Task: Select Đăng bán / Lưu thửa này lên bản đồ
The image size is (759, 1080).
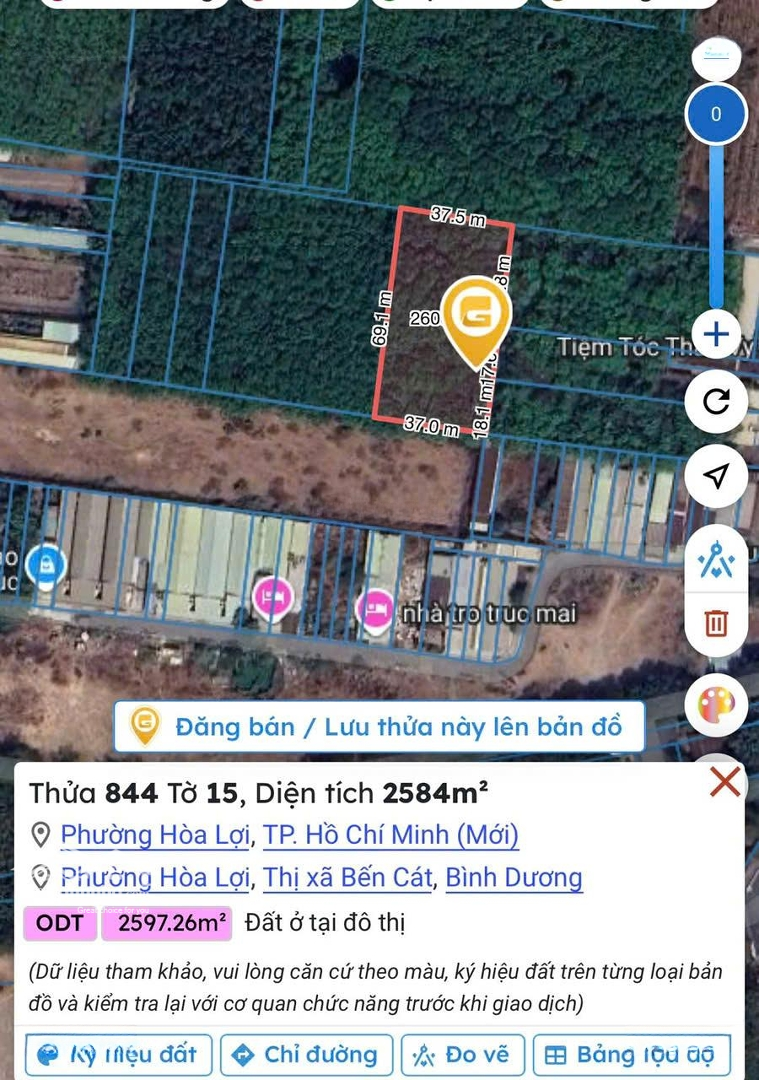Action: click(x=379, y=726)
